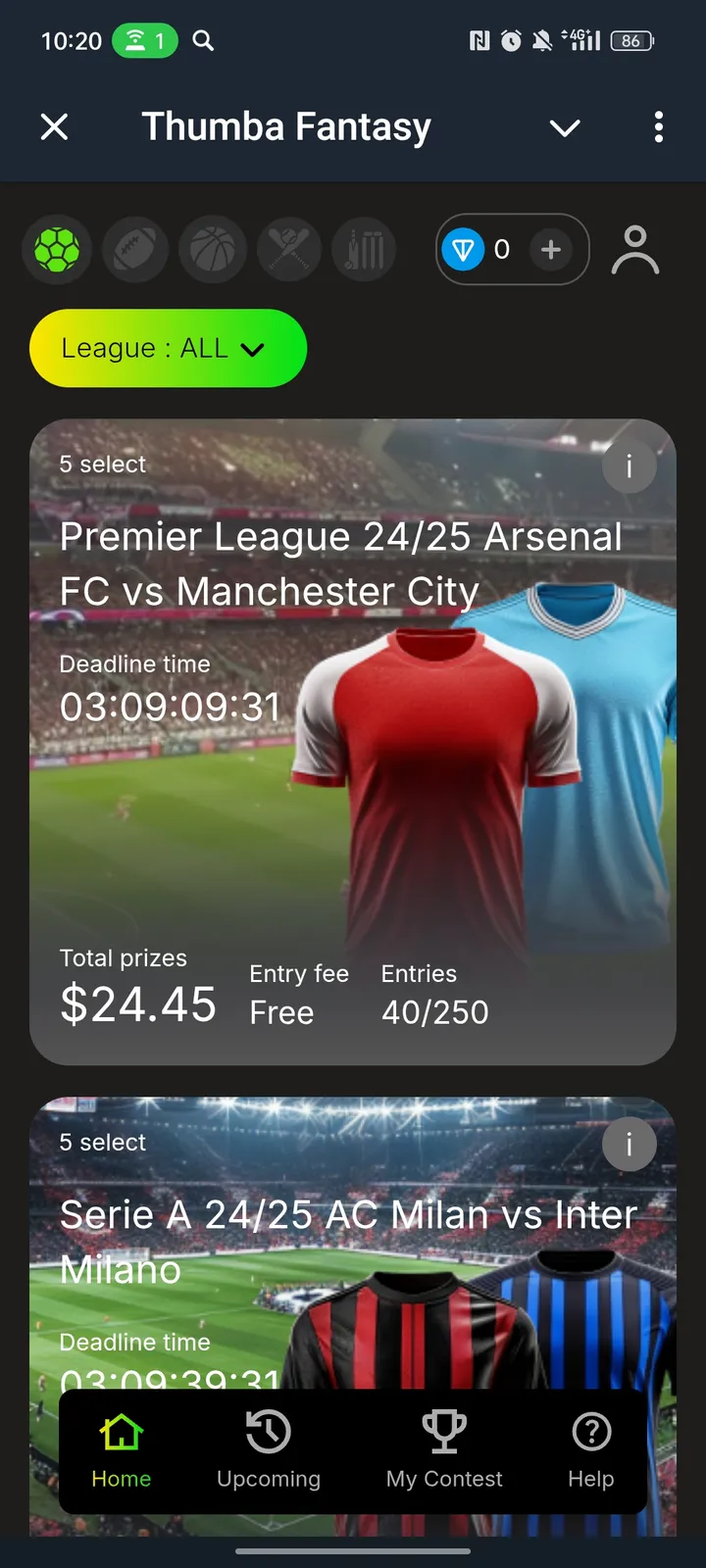Close the Thumba Fantasy app with the X

55,127
